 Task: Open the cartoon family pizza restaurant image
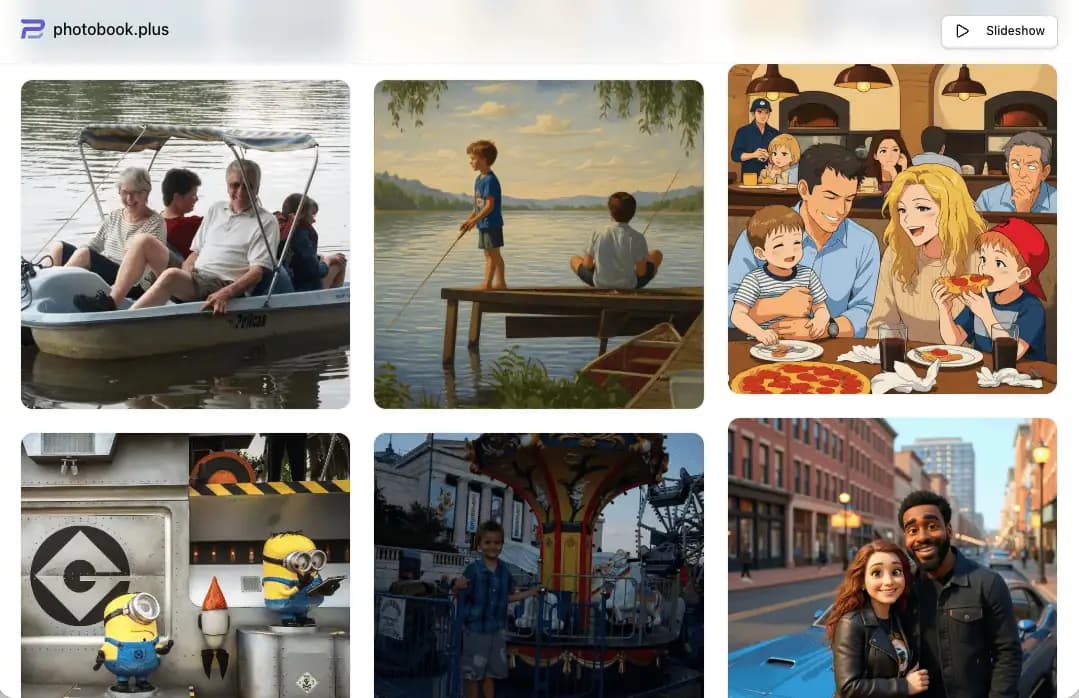(891, 229)
